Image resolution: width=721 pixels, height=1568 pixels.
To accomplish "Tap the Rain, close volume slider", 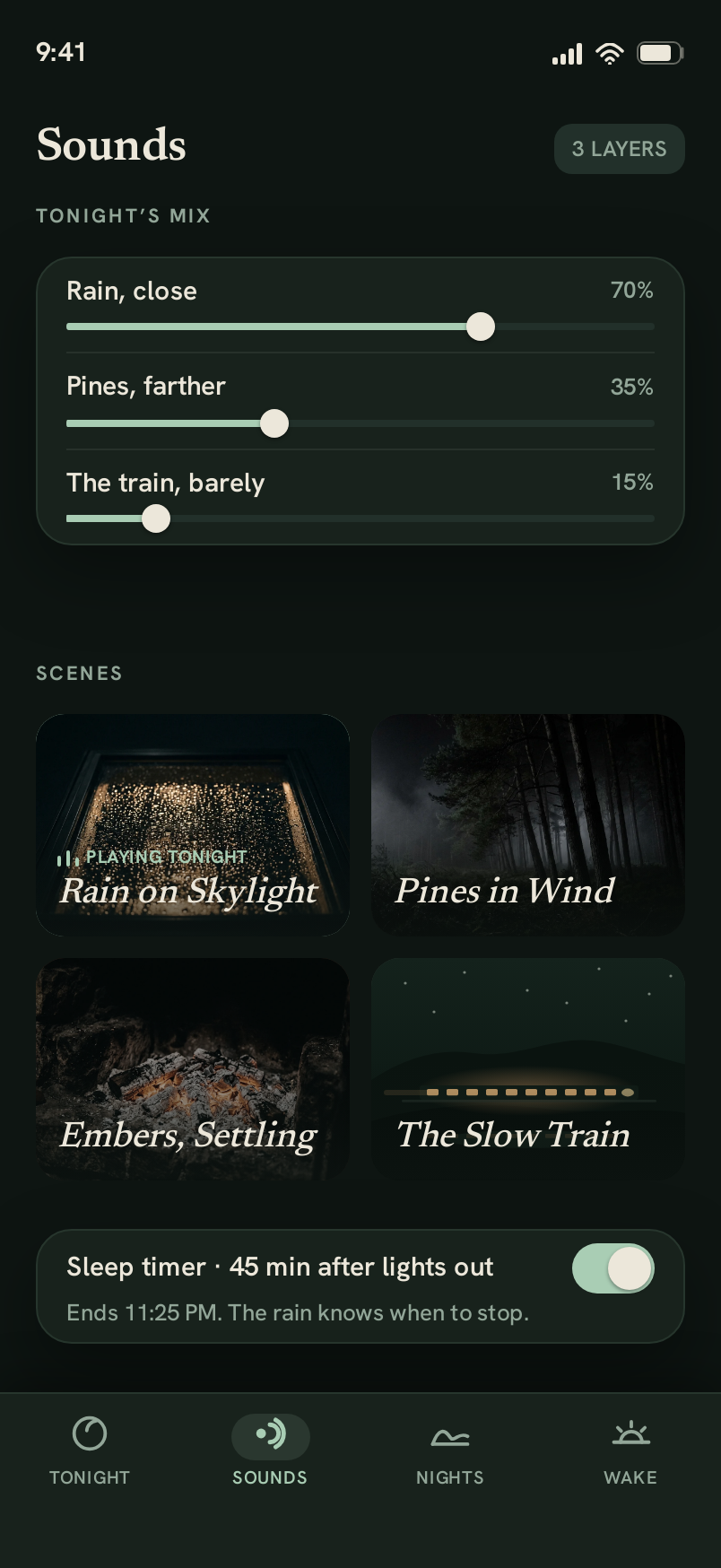I will 360,327.
